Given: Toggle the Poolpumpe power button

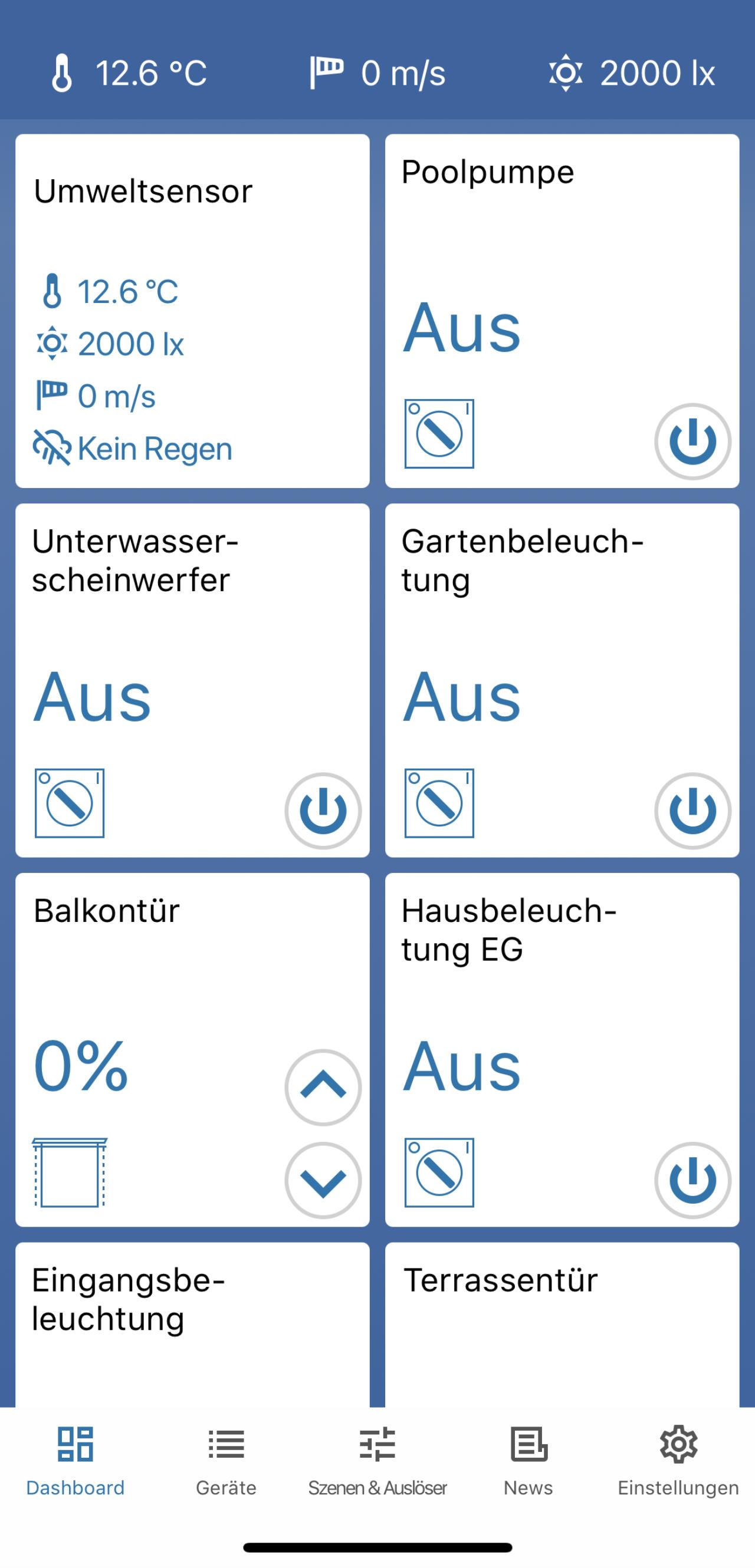Looking at the screenshot, I should (692, 442).
